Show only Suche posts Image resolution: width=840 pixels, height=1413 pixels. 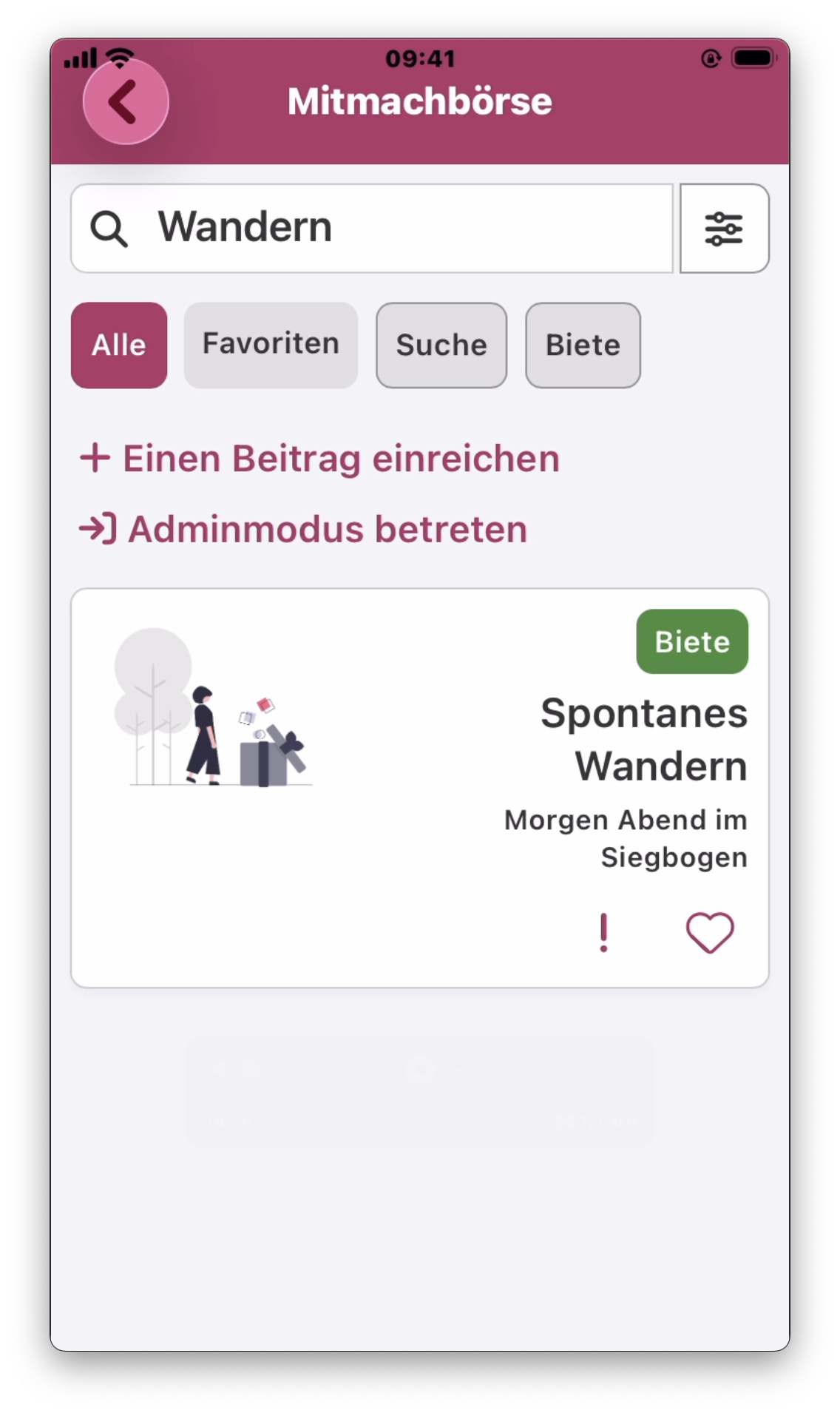tap(441, 345)
